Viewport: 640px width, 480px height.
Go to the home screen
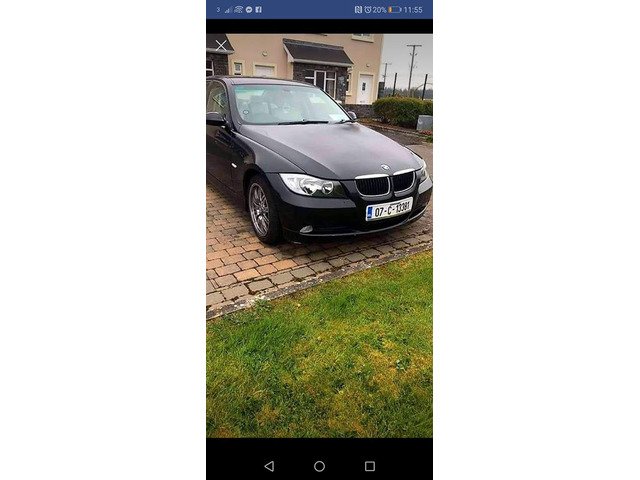[319, 466]
